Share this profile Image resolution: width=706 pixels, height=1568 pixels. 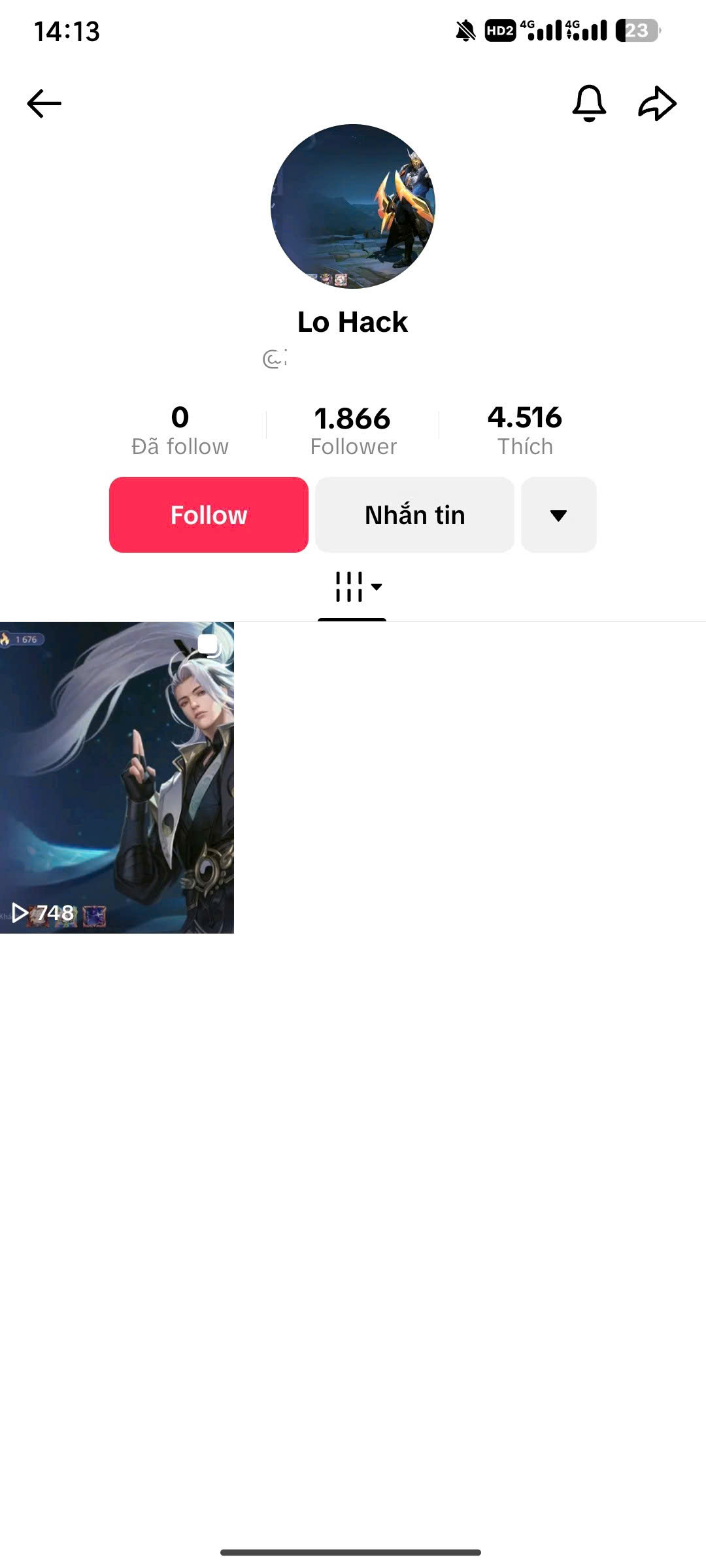click(x=657, y=103)
